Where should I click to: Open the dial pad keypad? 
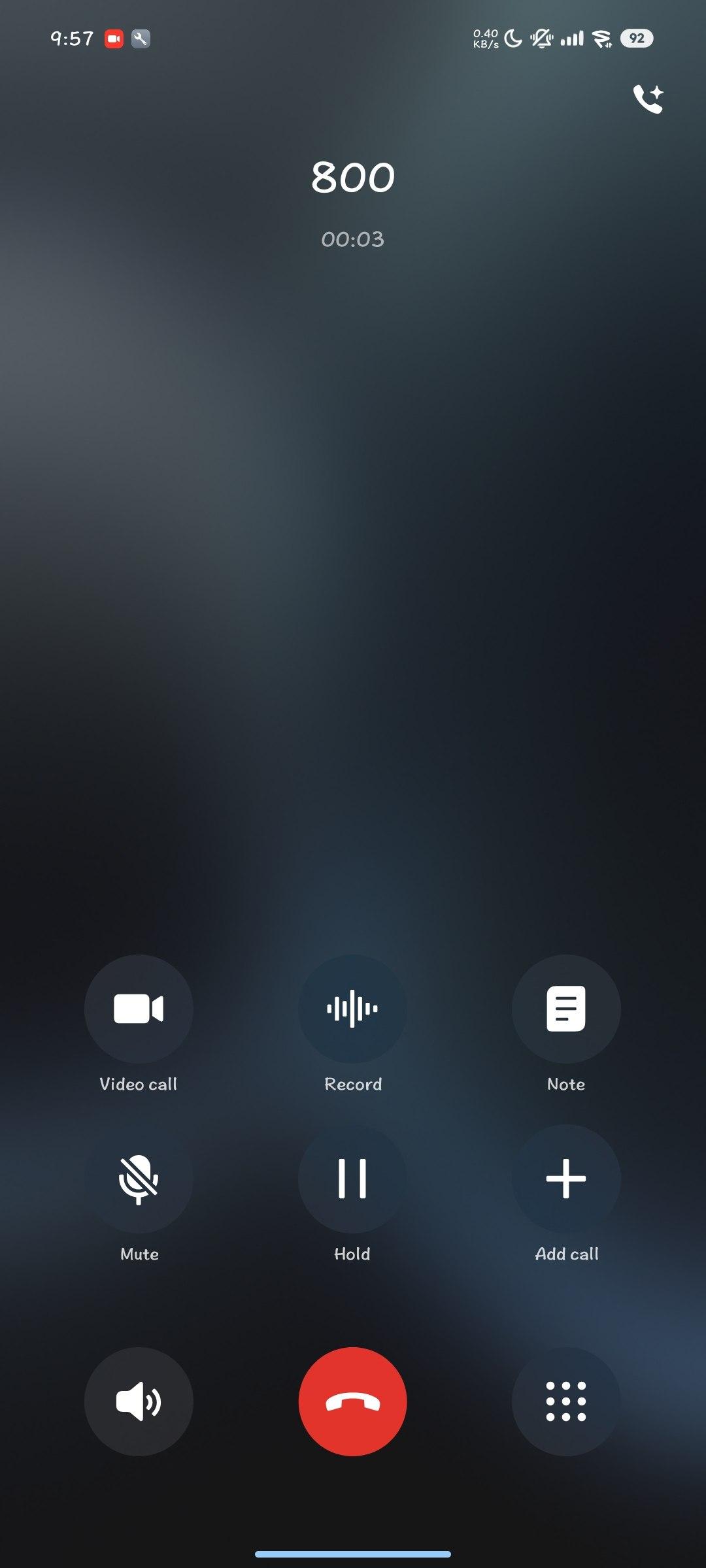coord(565,1401)
